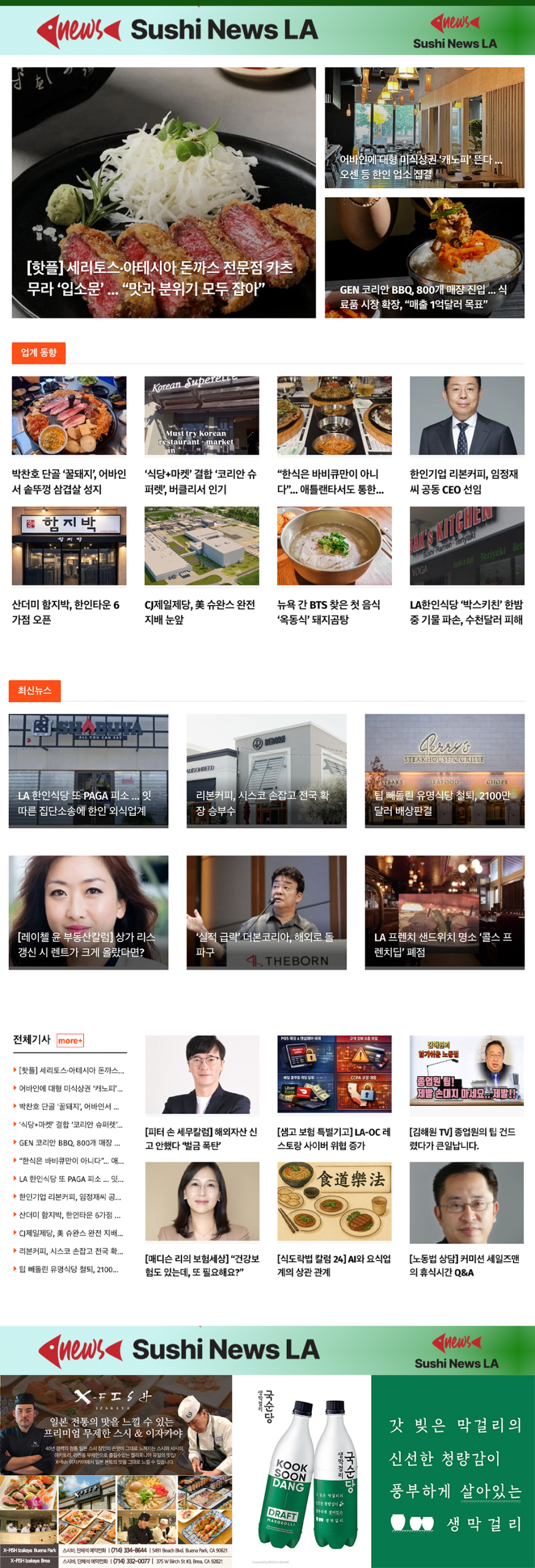Open the '박스키친' 기물 파손 article
Screen dimensions: 535x1568
(x=466, y=611)
